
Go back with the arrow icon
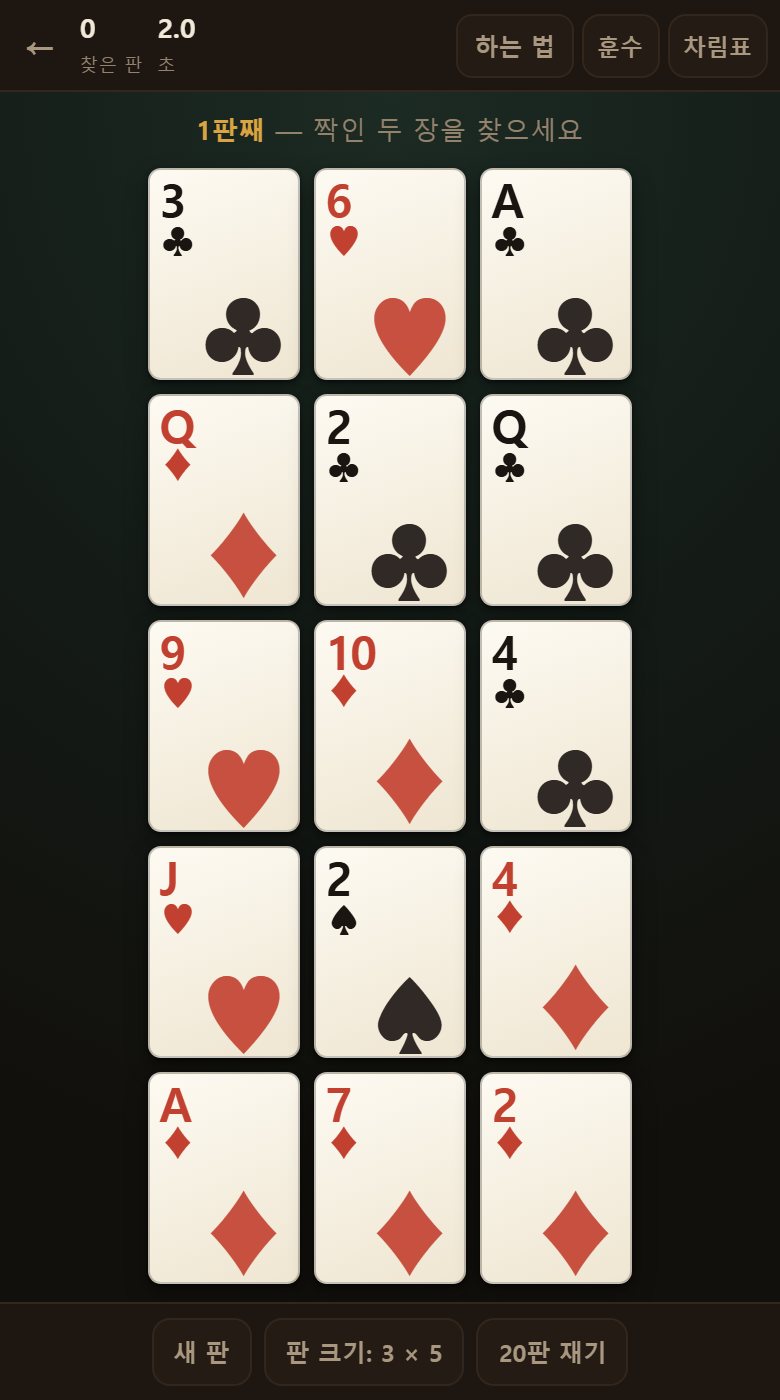point(40,47)
